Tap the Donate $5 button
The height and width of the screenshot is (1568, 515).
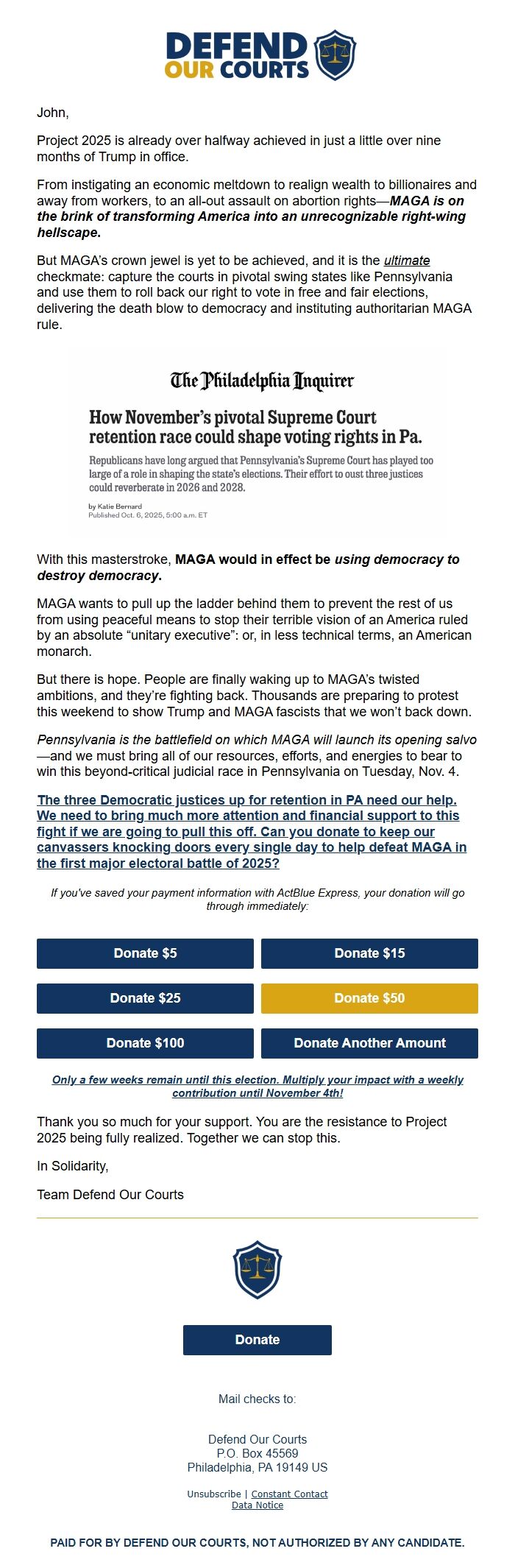pos(145,953)
